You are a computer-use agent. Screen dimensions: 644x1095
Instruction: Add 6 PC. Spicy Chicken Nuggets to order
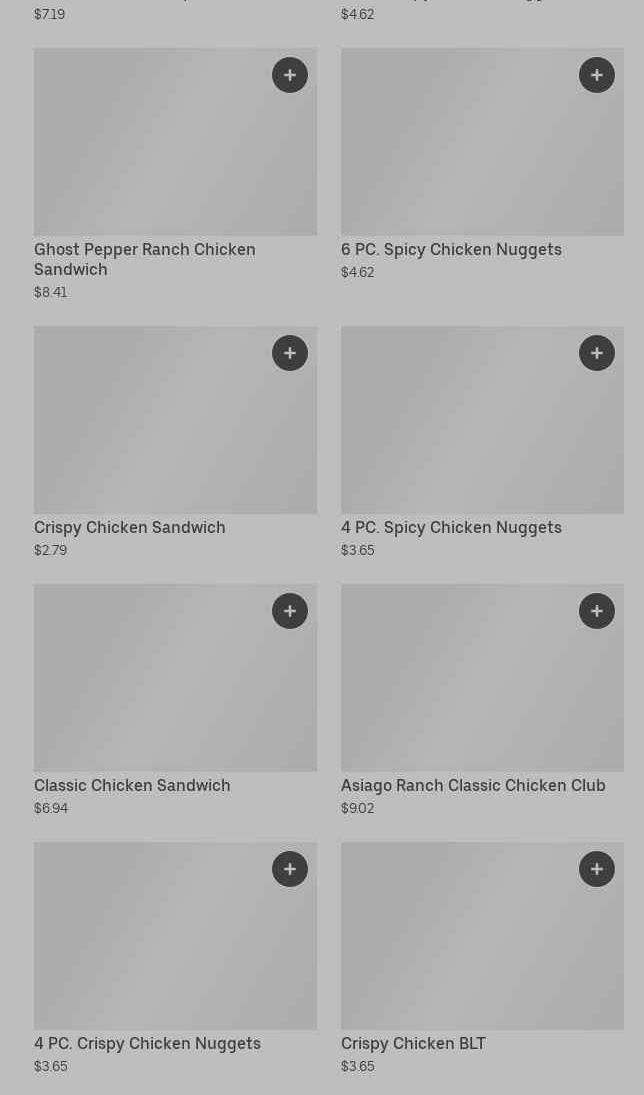(x=597, y=75)
